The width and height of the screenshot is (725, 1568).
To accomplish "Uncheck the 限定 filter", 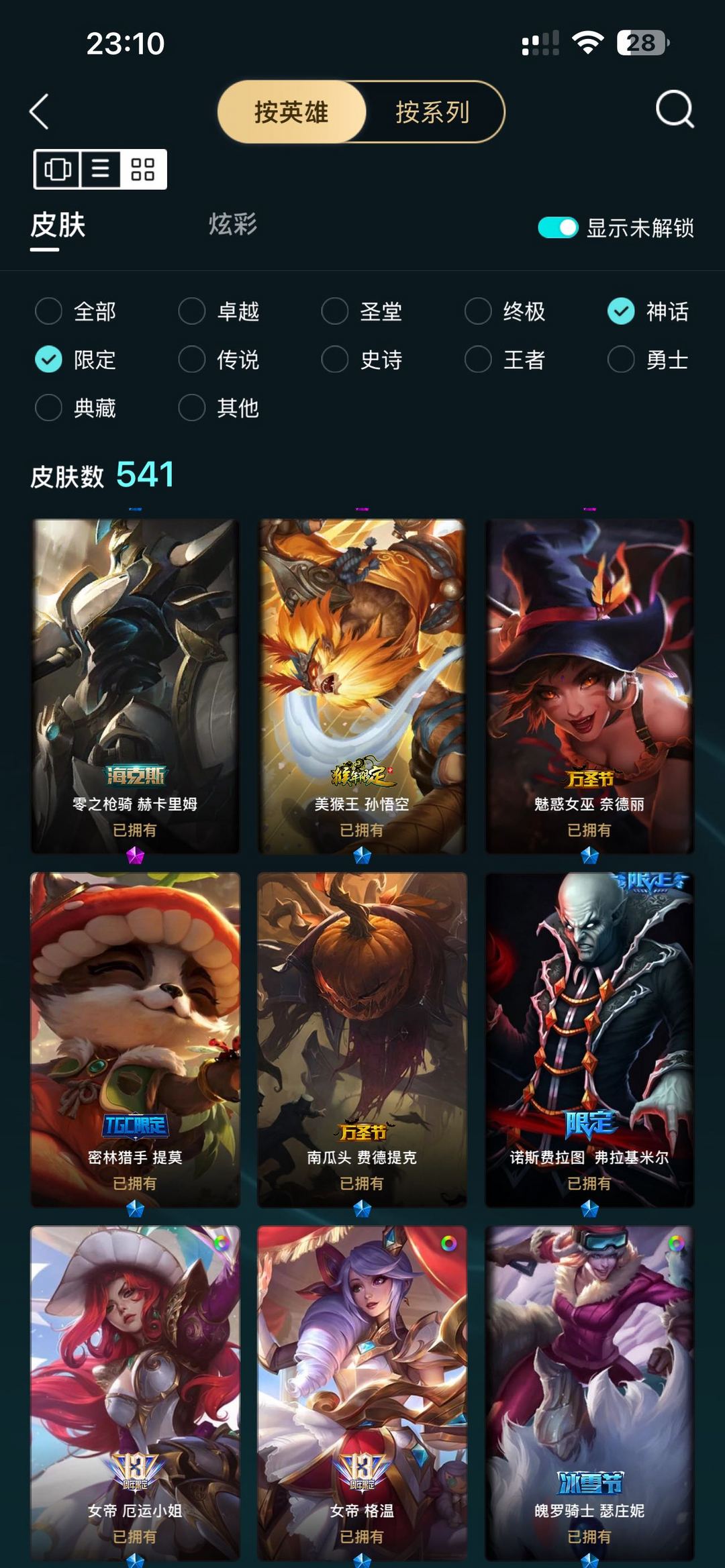I will (x=49, y=360).
